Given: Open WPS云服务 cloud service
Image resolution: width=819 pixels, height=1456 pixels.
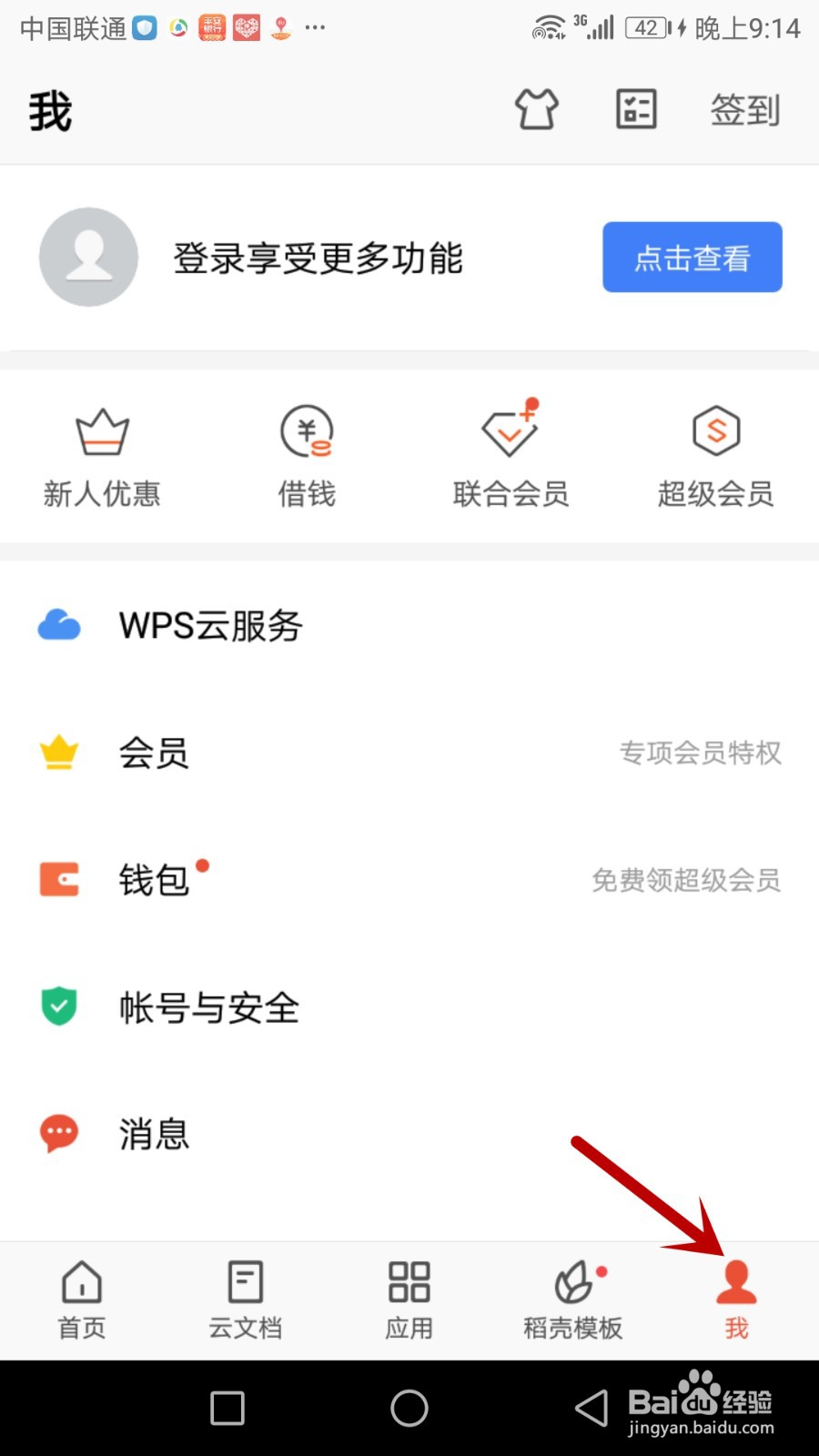Looking at the screenshot, I should pyautogui.click(x=209, y=626).
